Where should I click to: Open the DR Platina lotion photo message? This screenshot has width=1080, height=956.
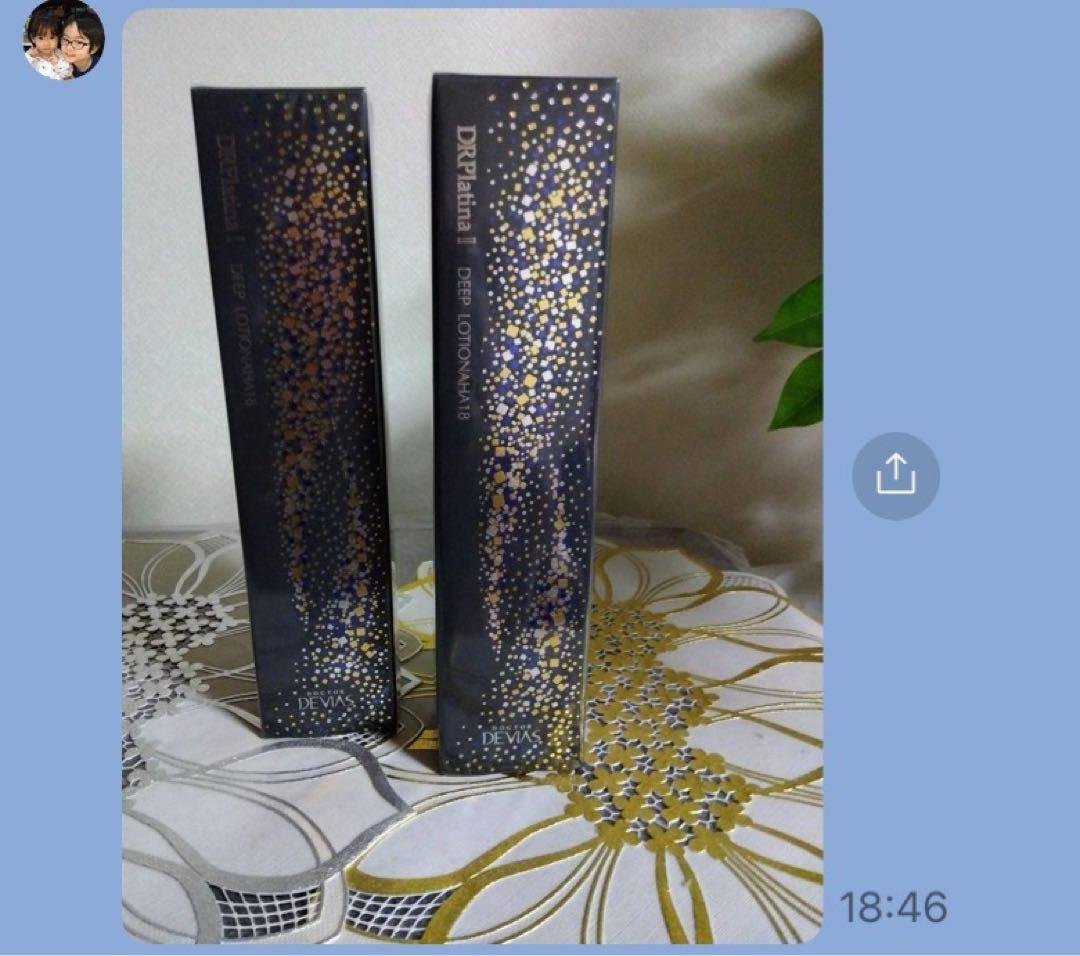tap(472, 477)
